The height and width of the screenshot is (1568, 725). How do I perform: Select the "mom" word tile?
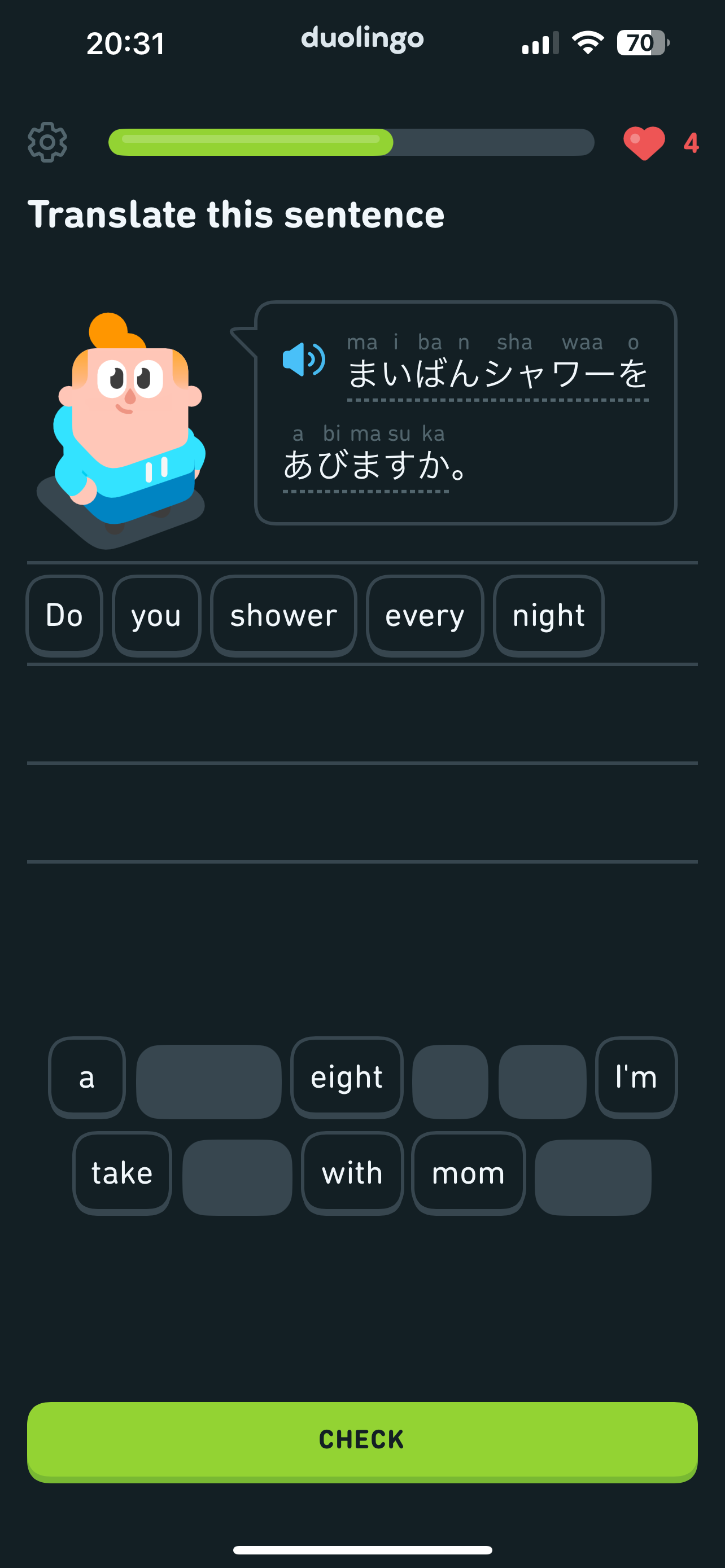[468, 1172]
